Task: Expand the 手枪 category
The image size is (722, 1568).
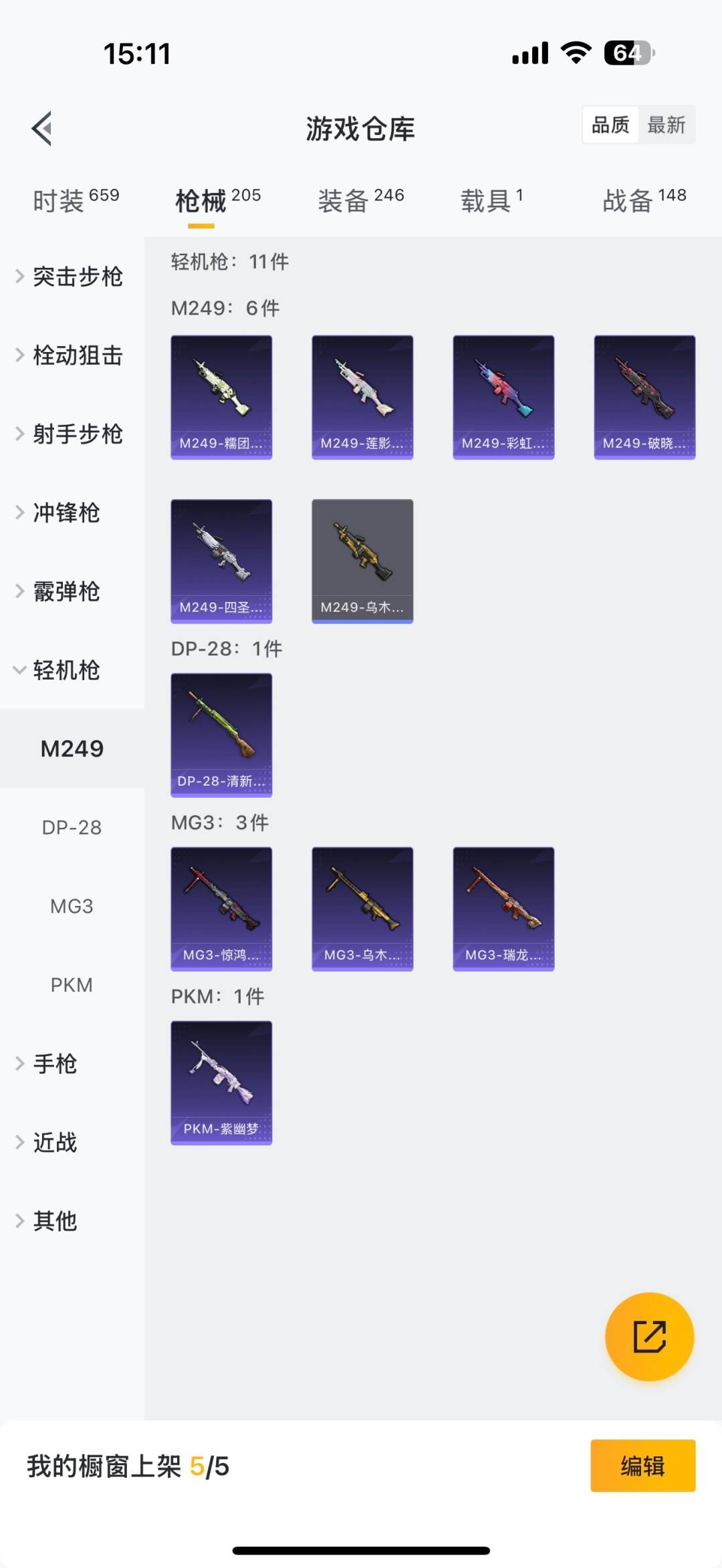Action: click(55, 1064)
